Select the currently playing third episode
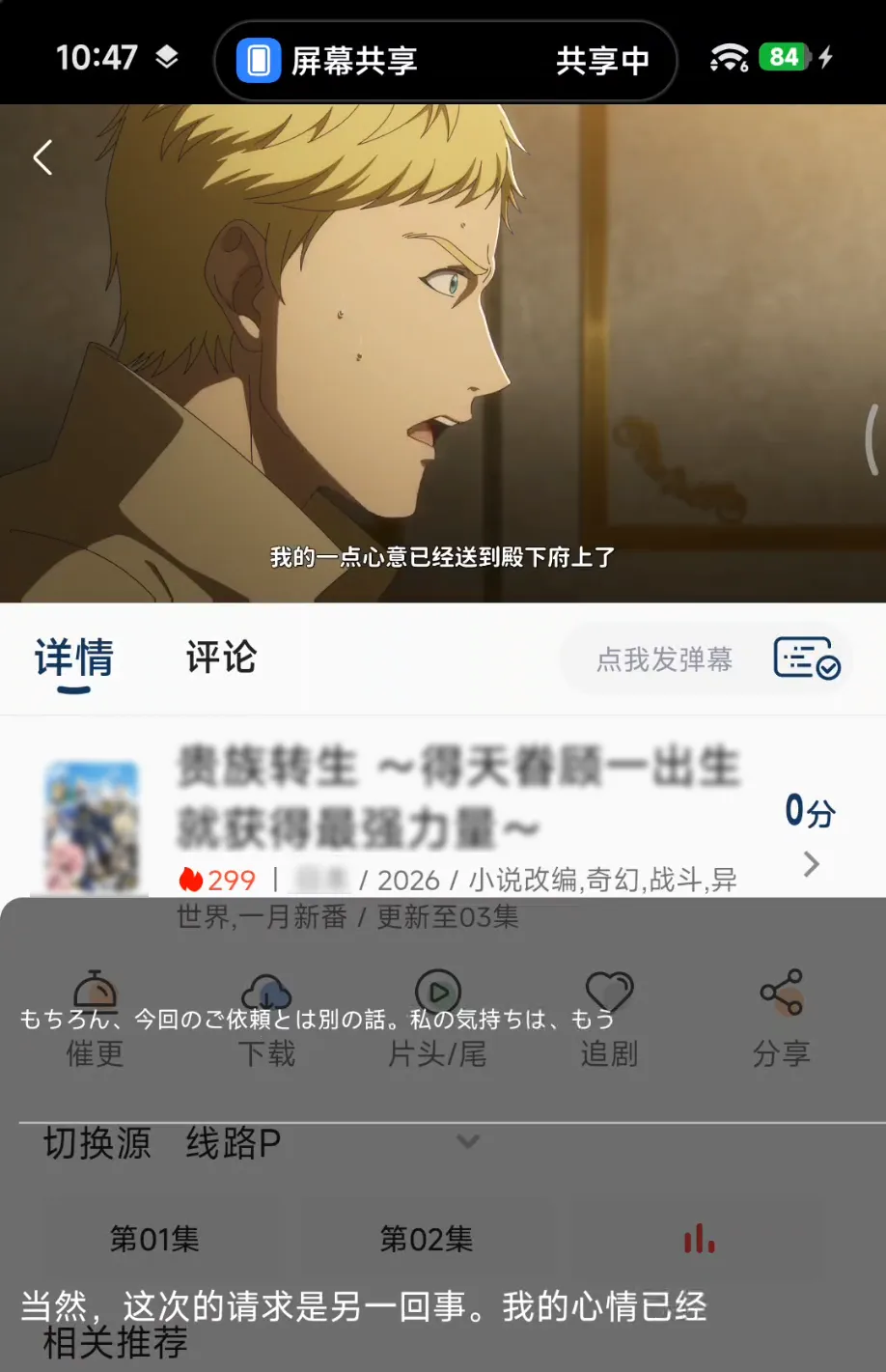This screenshot has width=886, height=1372. coord(699,1239)
